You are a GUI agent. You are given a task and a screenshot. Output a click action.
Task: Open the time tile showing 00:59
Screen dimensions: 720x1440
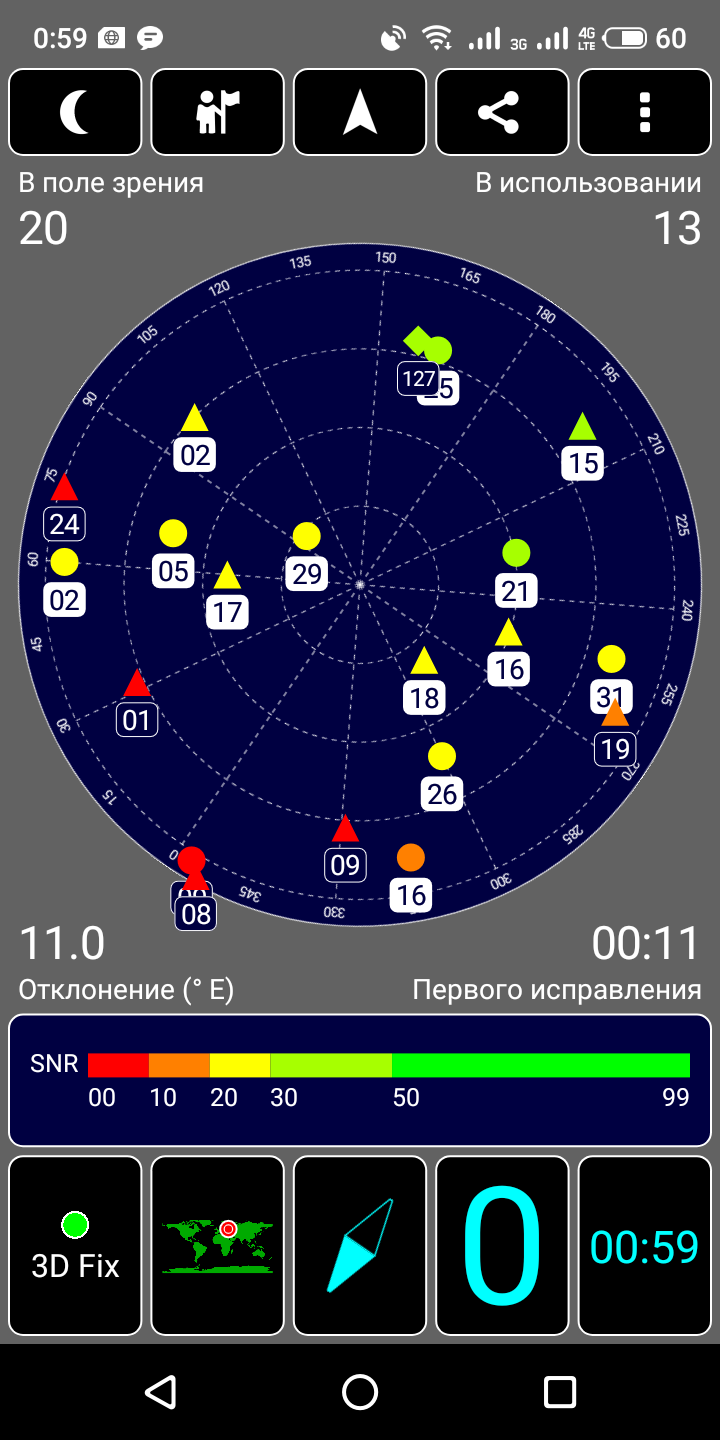[x=645, y=1245]
